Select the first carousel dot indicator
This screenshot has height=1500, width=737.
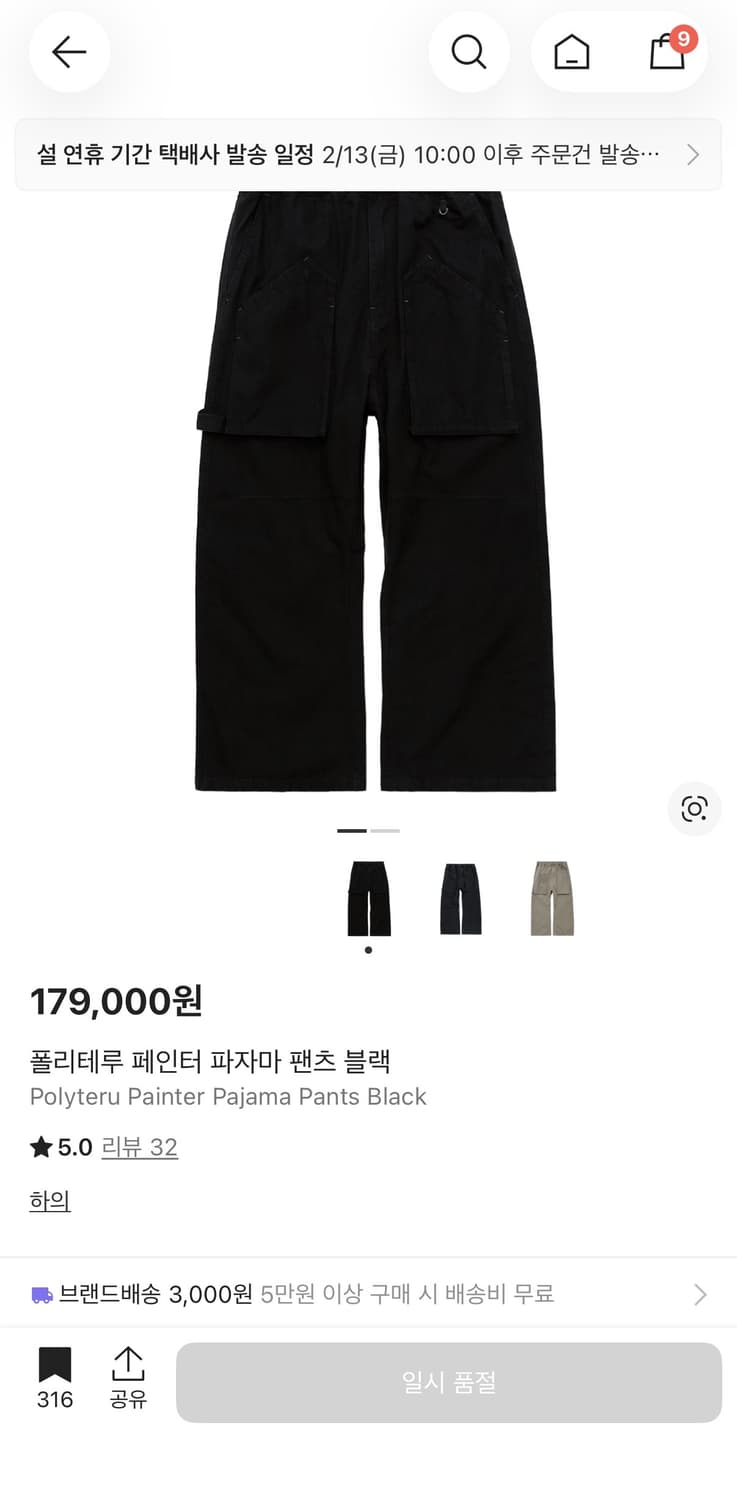(352, 831)
